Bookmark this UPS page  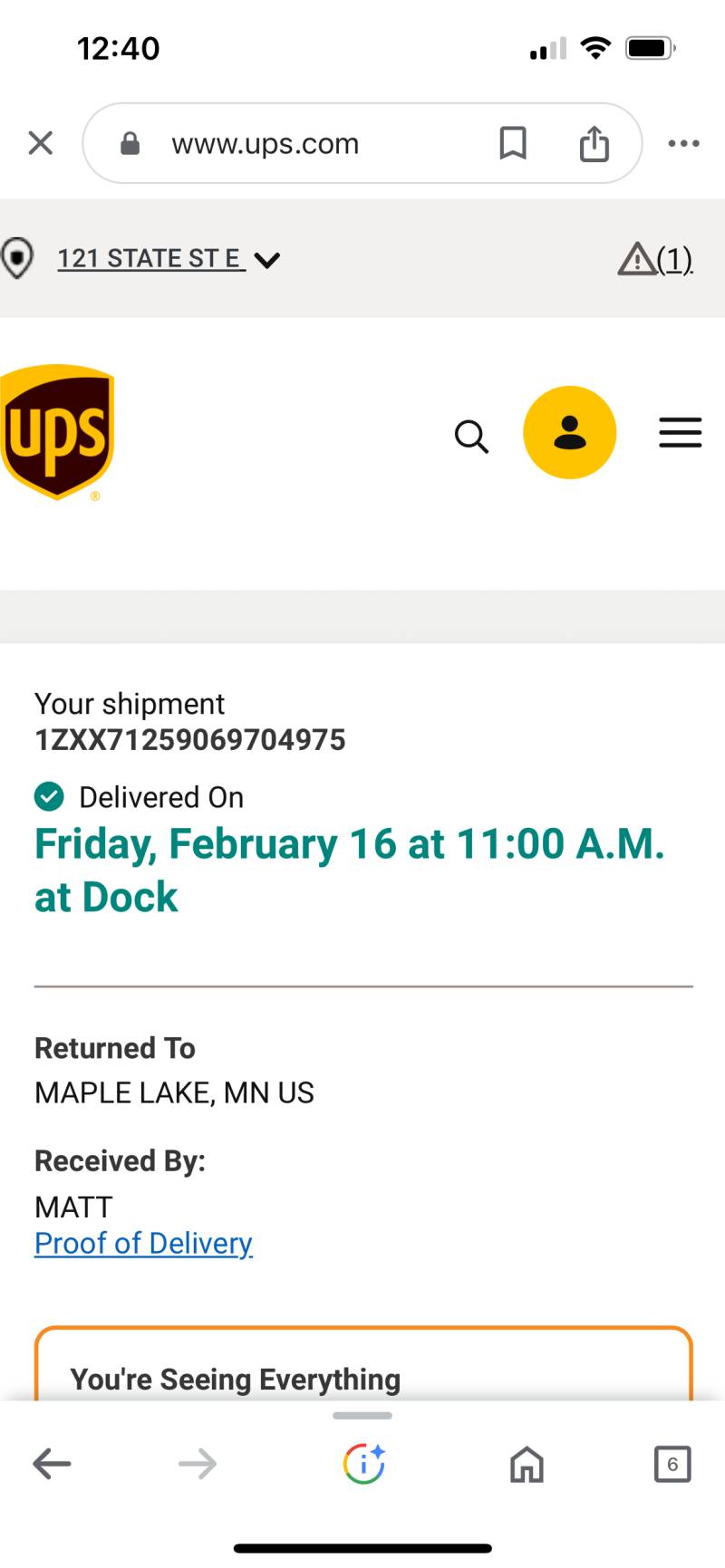click(513, 143)
